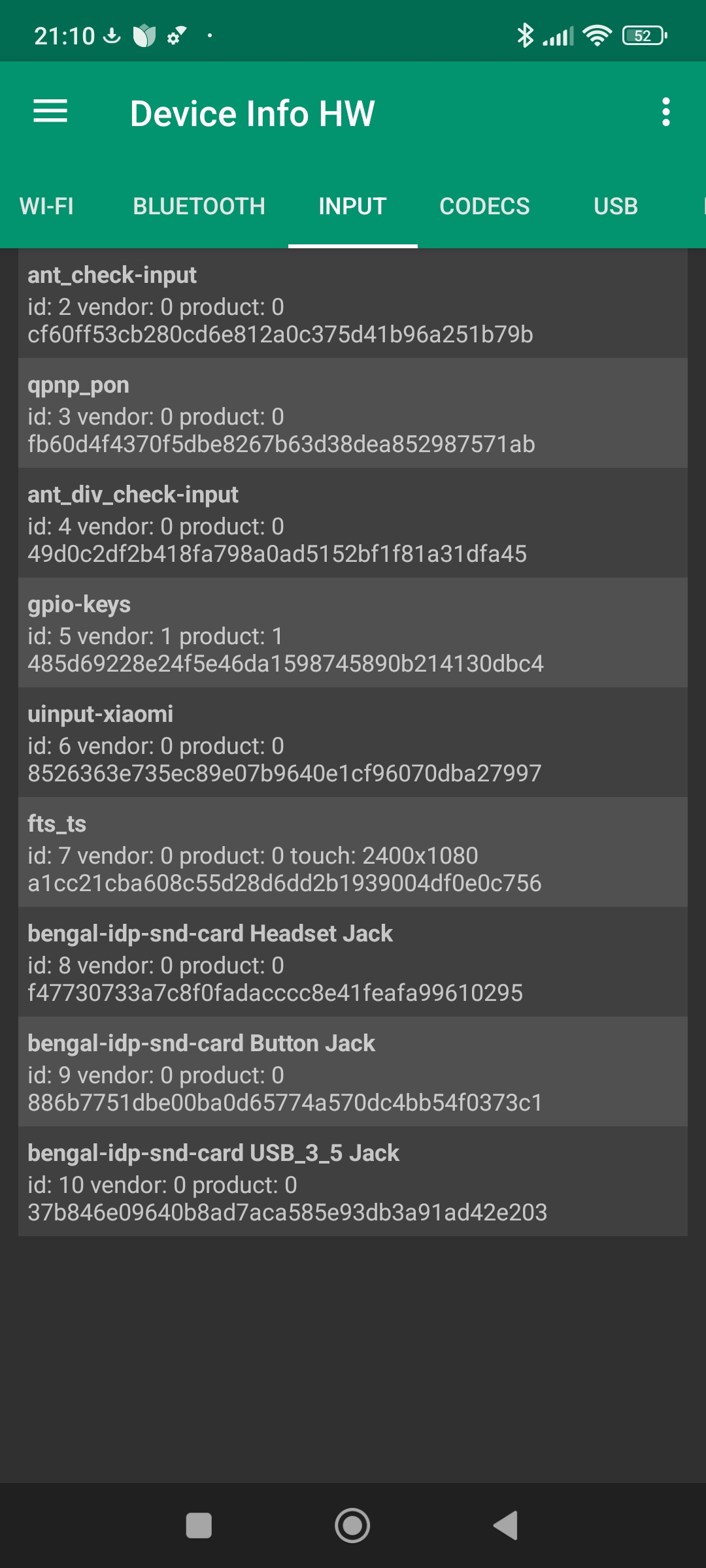Tap the ant_check-input device row

(352, 304)
